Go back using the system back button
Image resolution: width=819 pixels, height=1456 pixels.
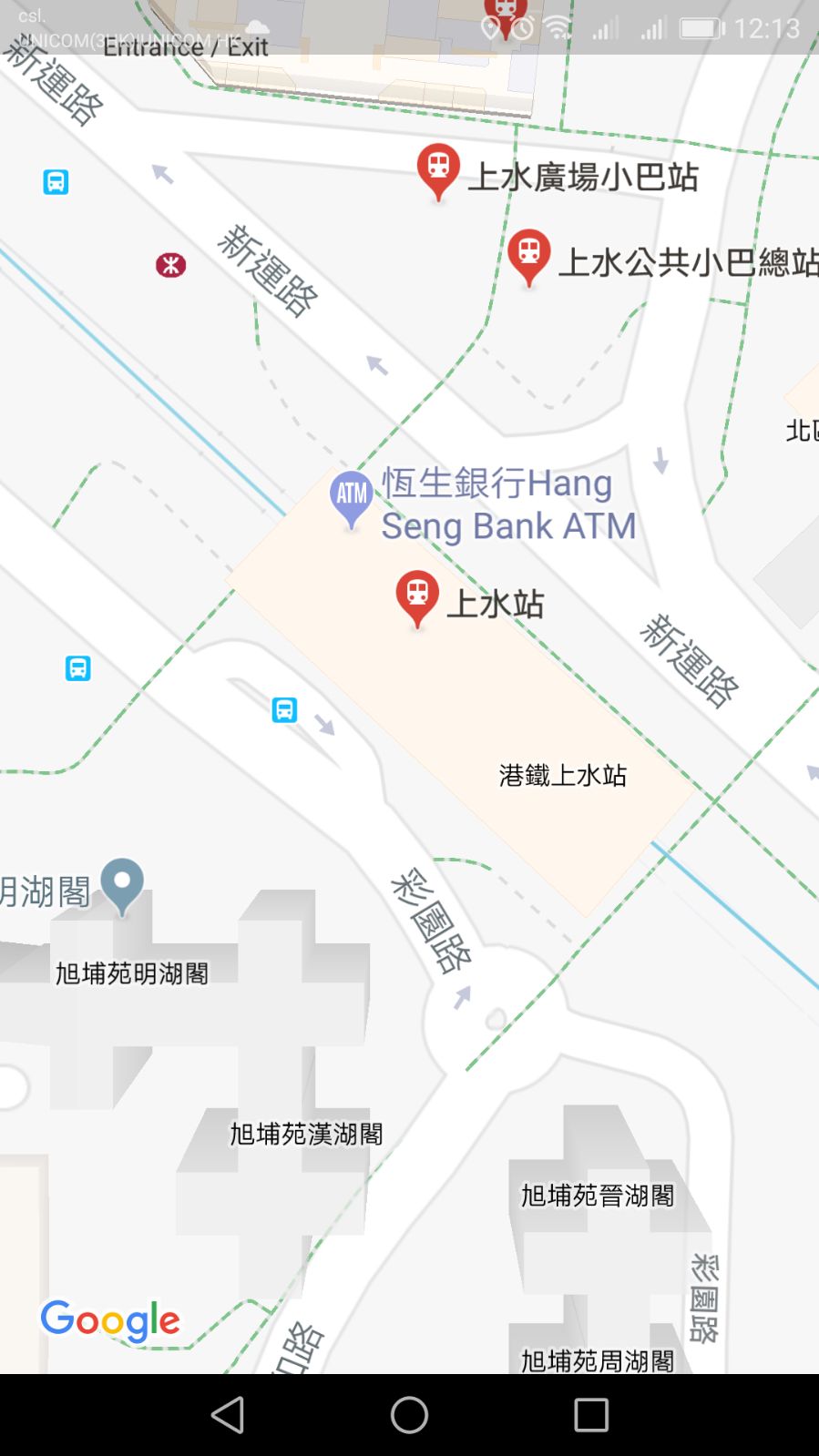pos(227,1415)
